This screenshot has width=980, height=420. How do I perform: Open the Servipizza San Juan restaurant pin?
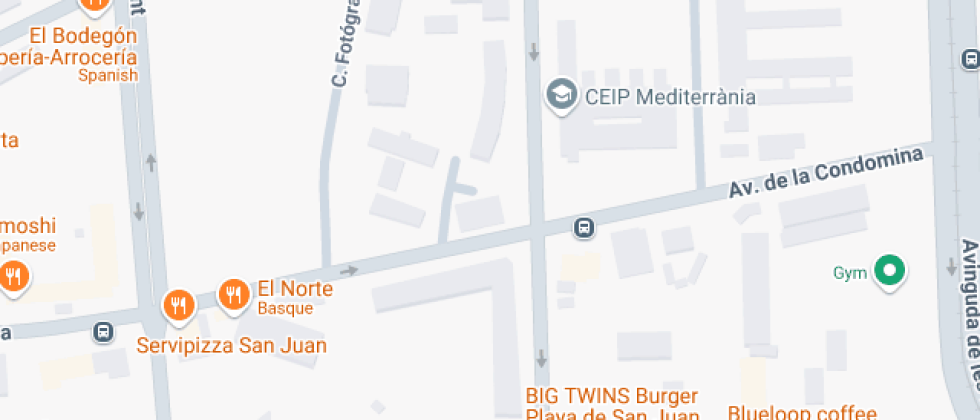[x=178, y=303]
